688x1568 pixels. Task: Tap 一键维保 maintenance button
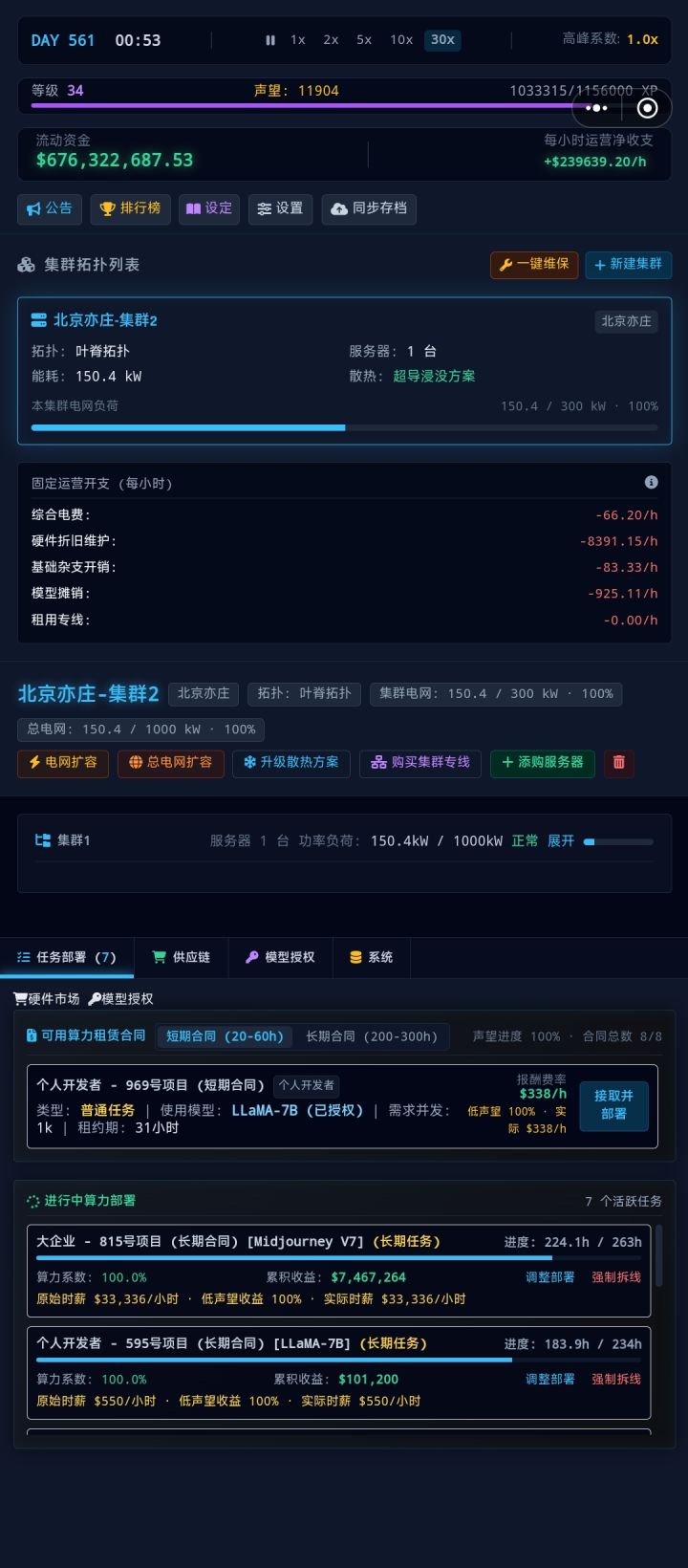(x=534, y=265)
